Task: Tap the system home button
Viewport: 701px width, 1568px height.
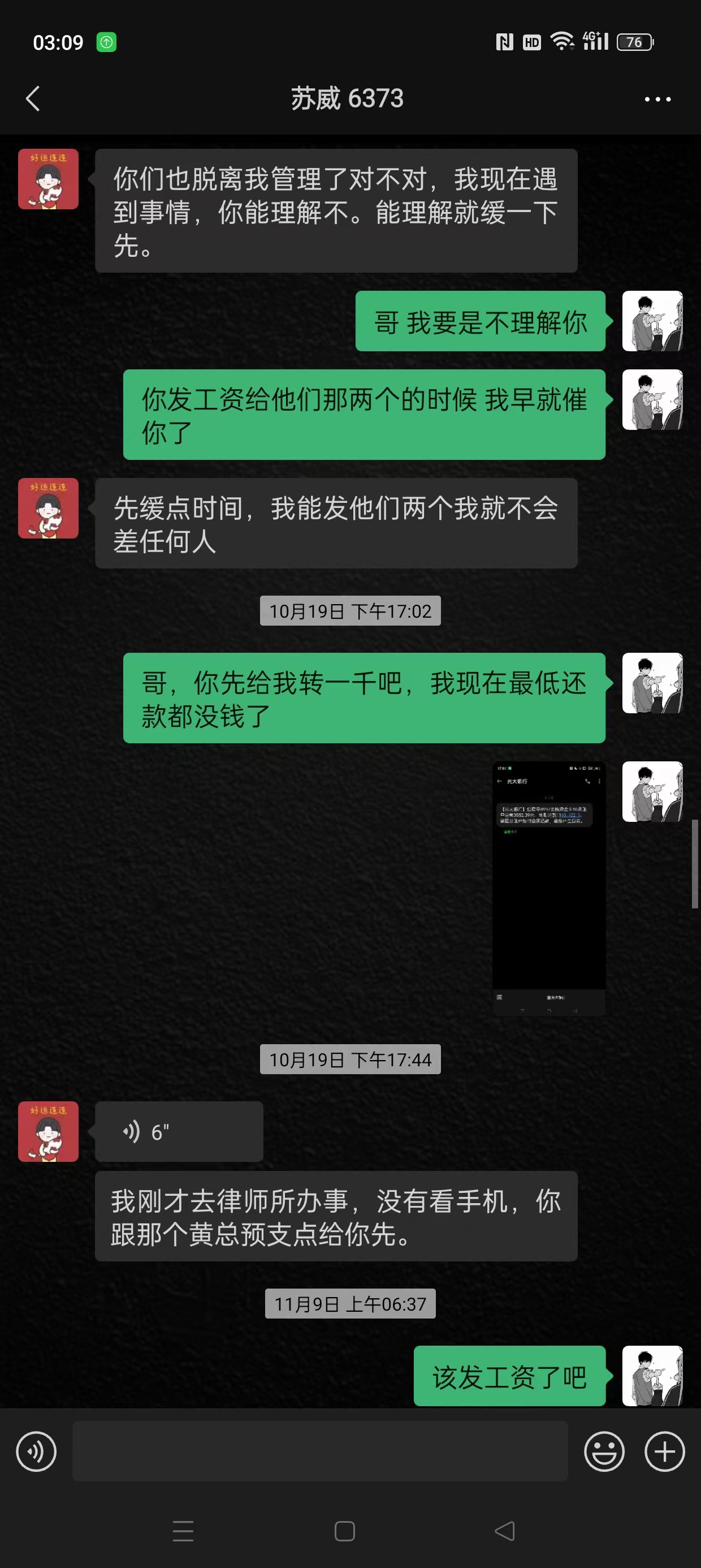Action: pos(344,1531)
